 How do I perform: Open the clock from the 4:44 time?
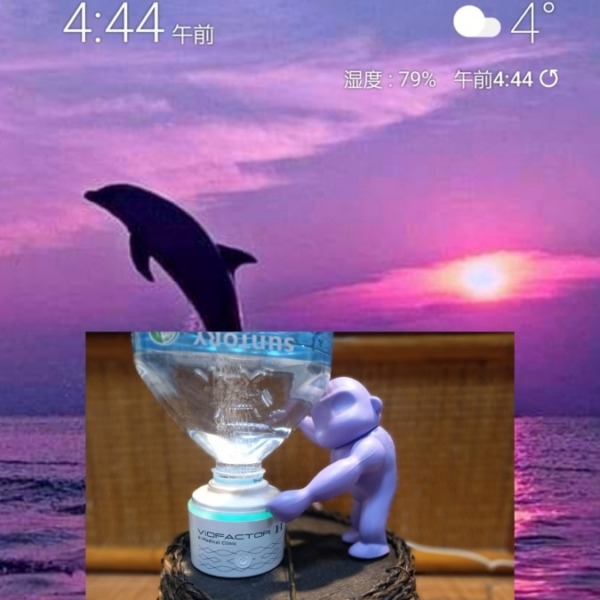click(x=114, y=24)
